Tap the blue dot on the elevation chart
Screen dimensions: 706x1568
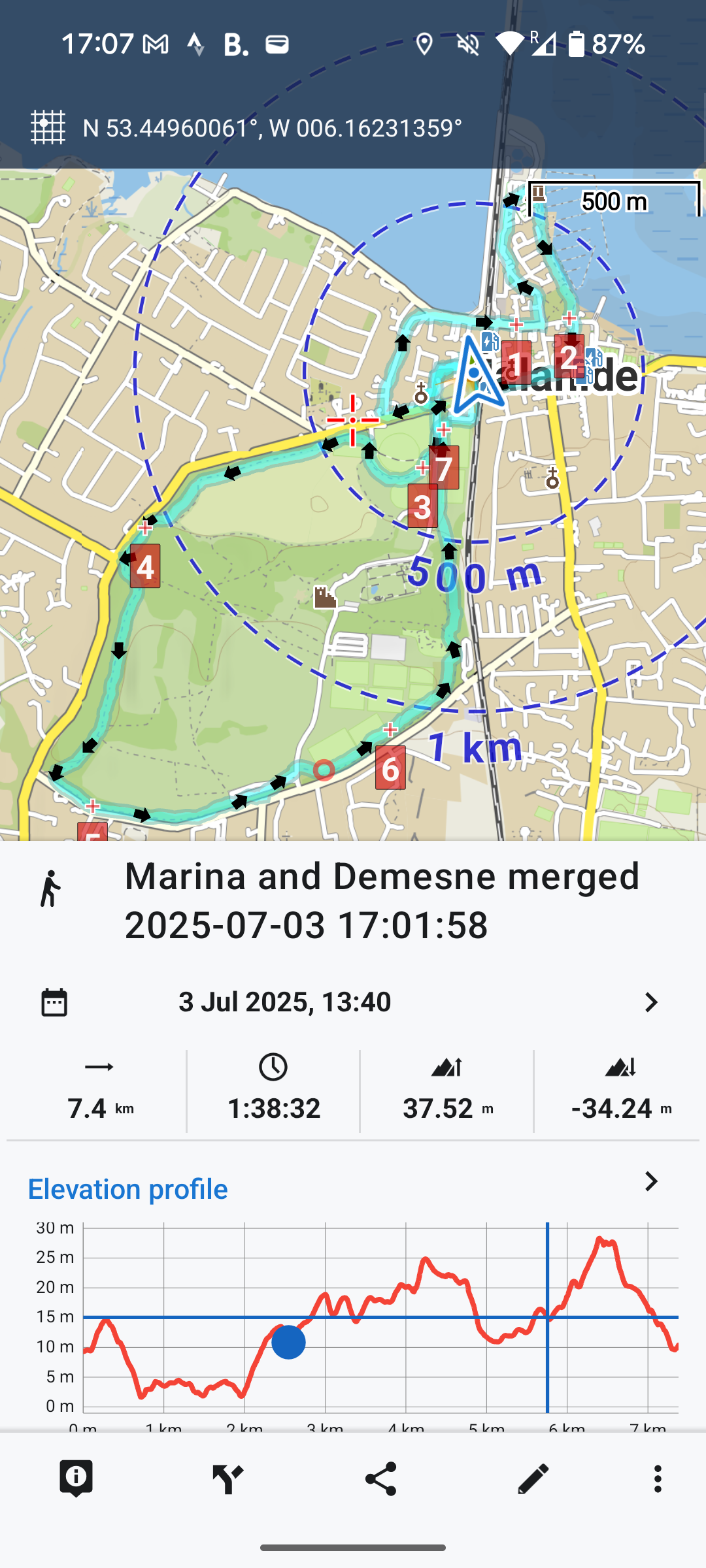[x=288, y=1342]
